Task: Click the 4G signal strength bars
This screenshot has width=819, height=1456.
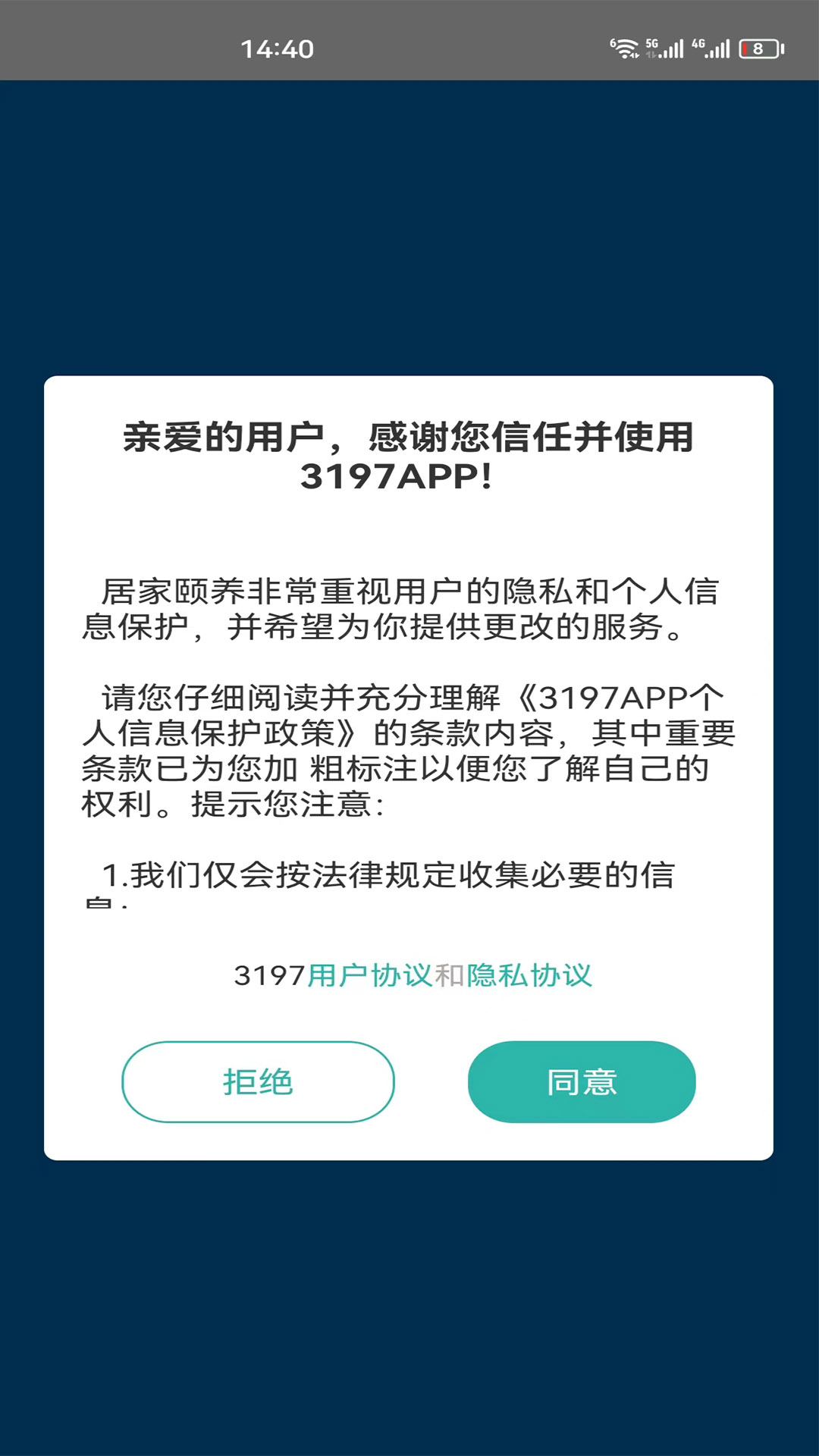Action: click(x=717, y=49)
